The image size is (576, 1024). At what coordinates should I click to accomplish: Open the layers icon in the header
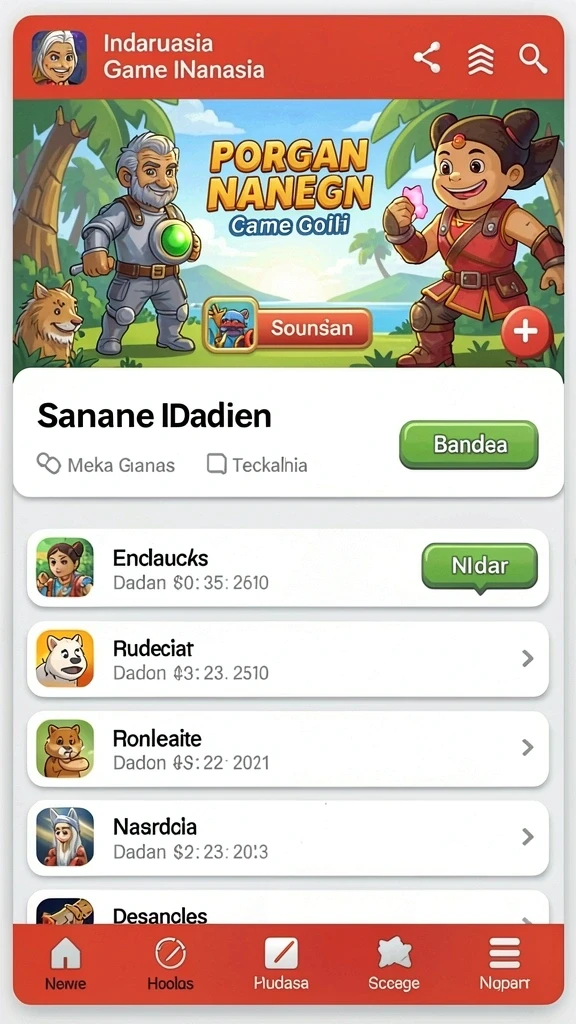point(480,59)
